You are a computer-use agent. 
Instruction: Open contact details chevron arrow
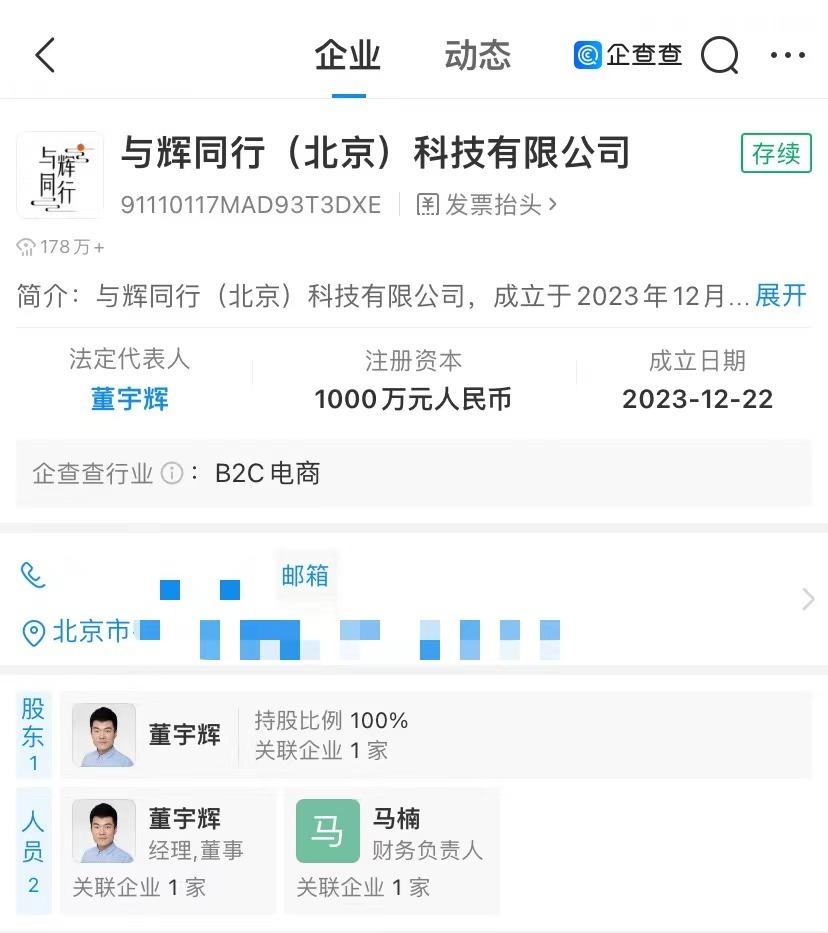[808, 600]
